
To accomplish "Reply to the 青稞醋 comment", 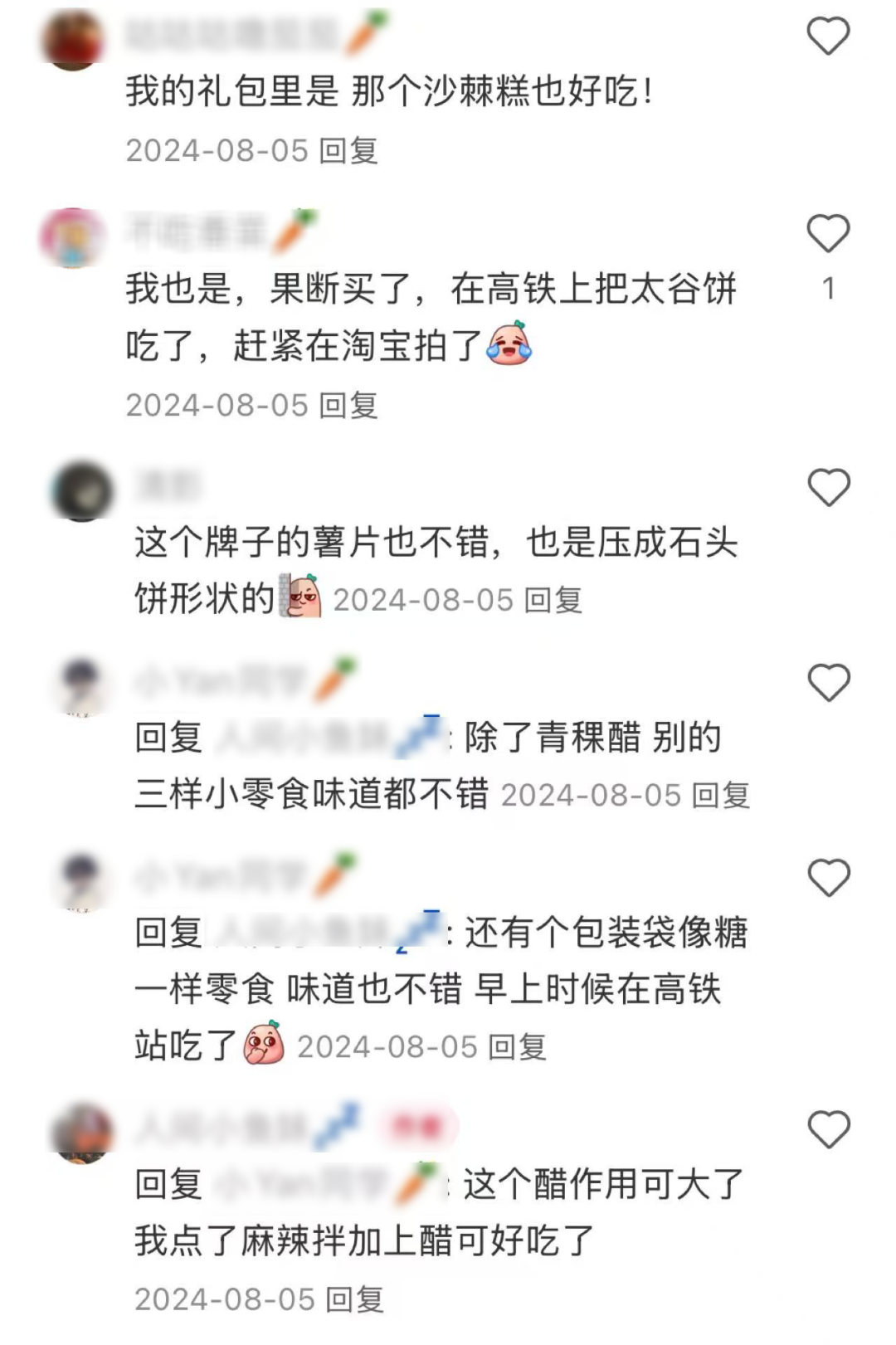I will [x=721, y=796].
